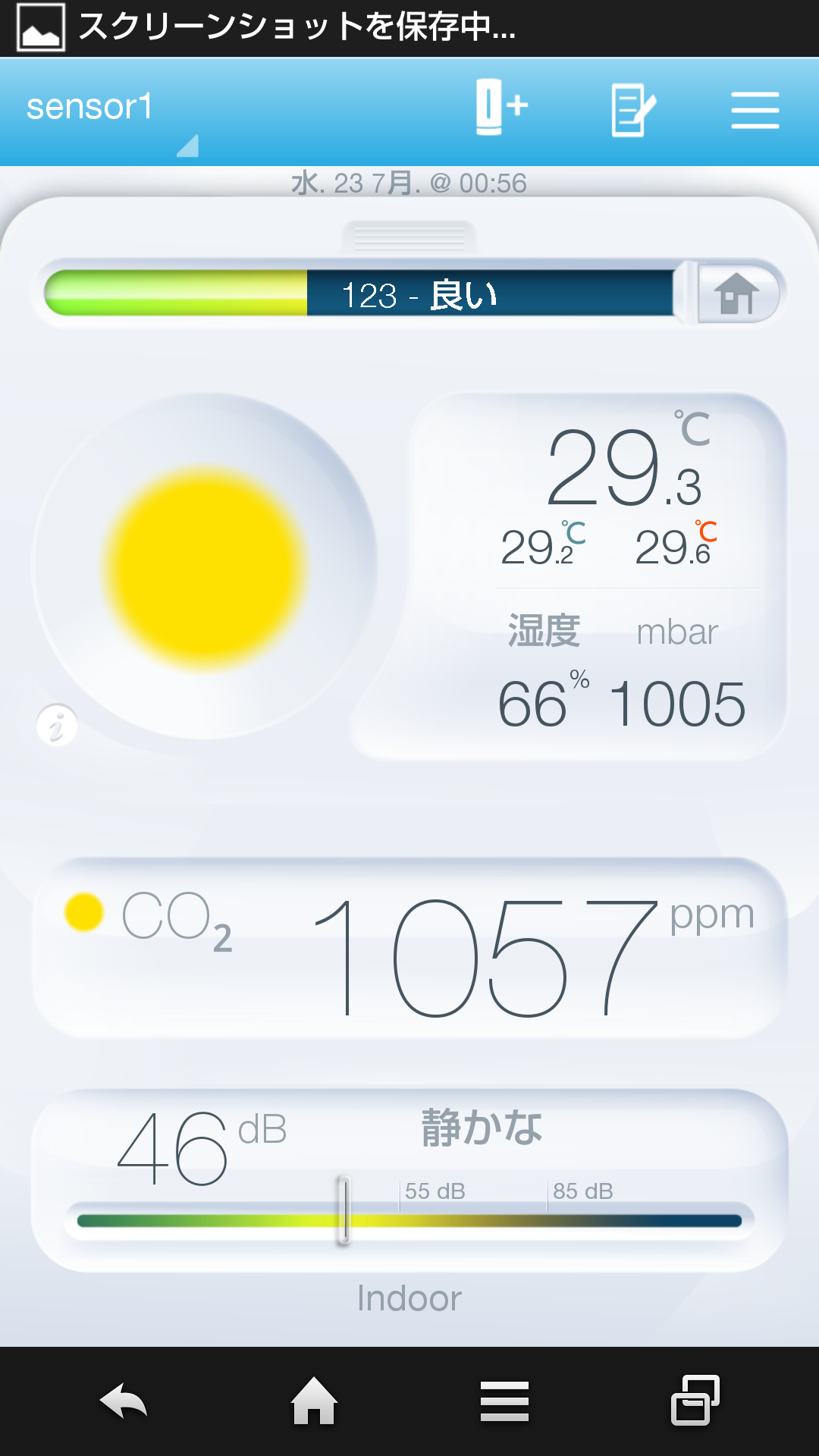Open the hamburger menu in the app bar
The height and width of the screenshot is (1456, 819).
point(755,111)
